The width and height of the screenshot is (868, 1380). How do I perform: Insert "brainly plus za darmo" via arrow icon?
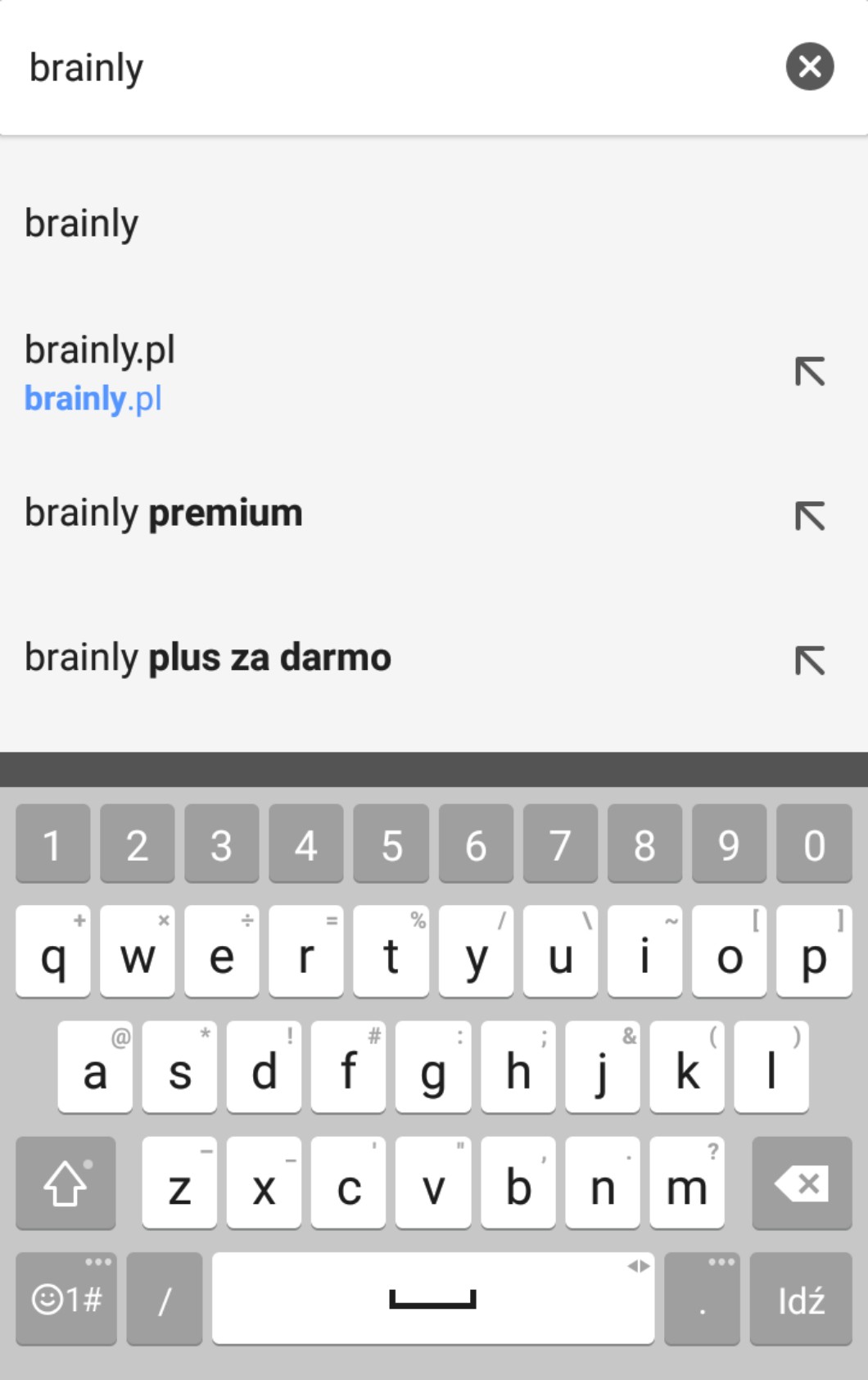pos(809,660)
